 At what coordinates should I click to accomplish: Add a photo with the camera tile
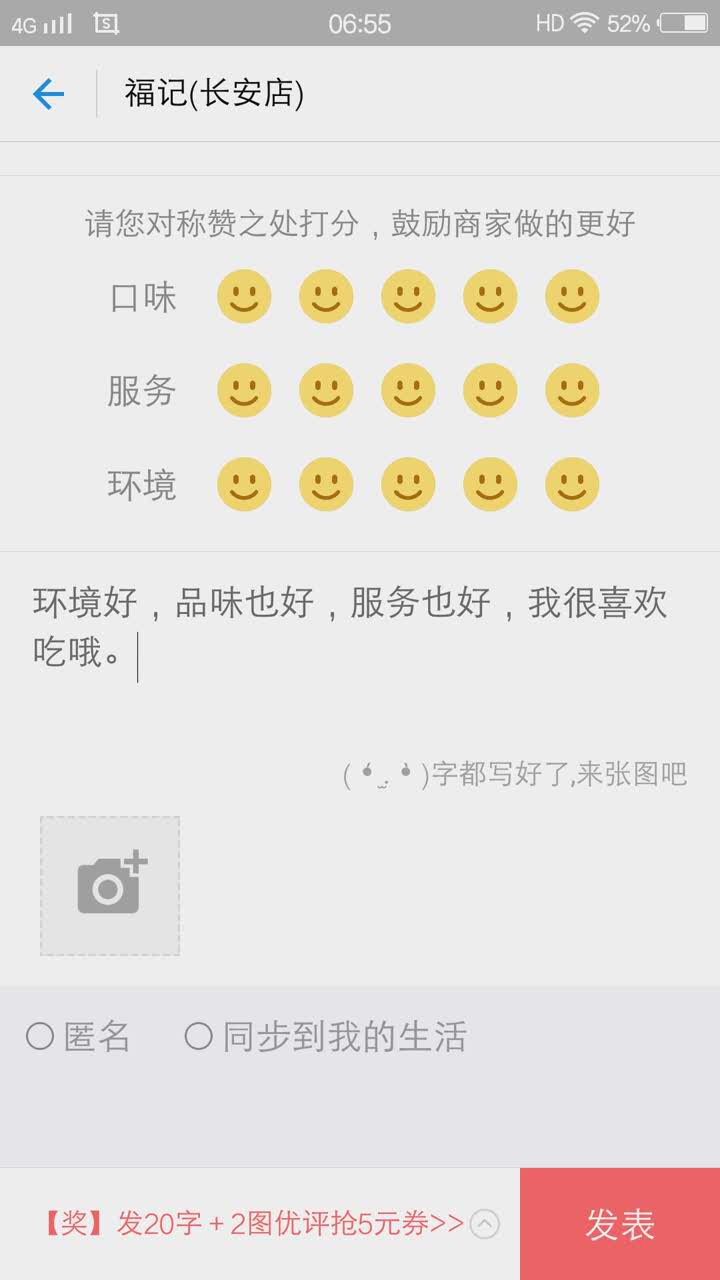110,886
